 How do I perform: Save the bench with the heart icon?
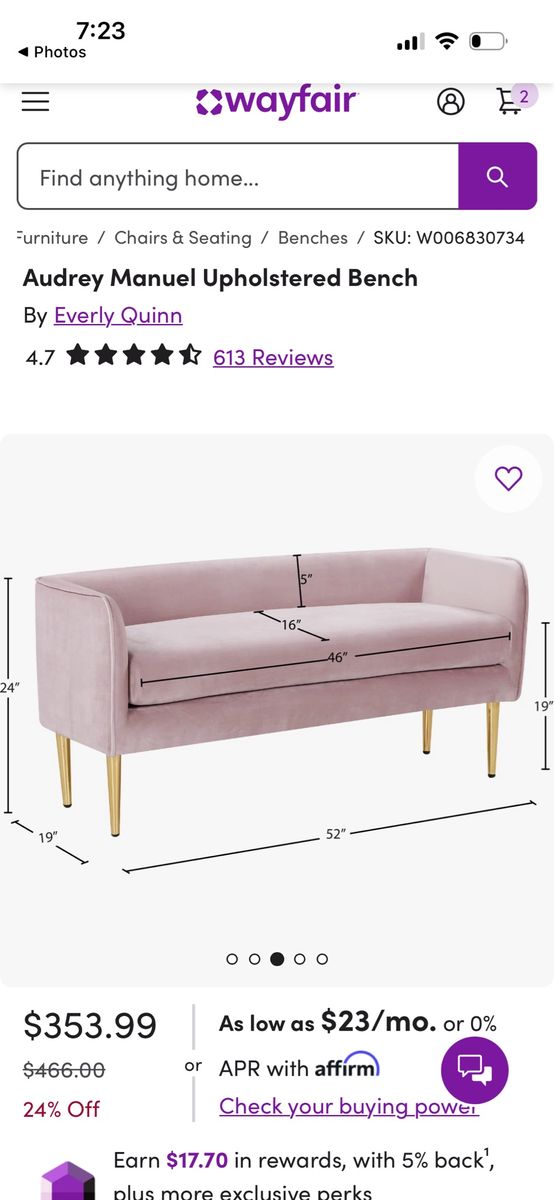pyautogui.click(x=509, y=479)
